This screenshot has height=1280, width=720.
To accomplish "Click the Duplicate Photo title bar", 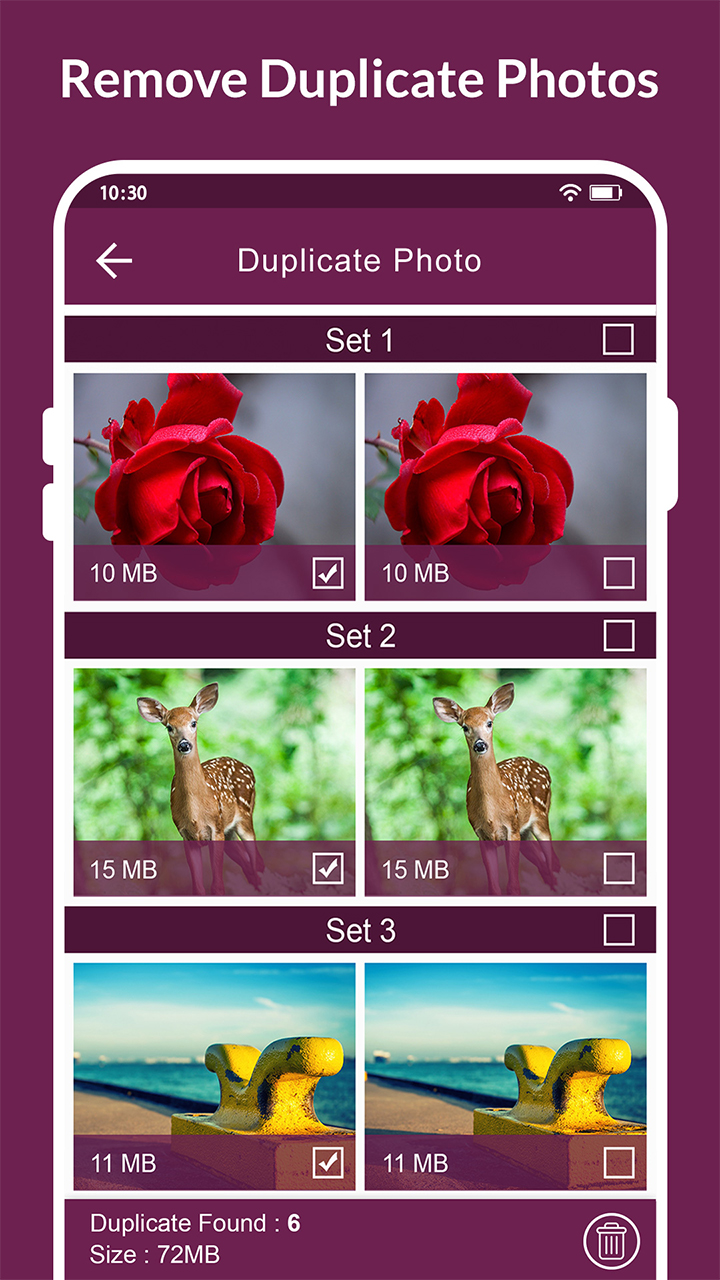I will tap(358, 260).
